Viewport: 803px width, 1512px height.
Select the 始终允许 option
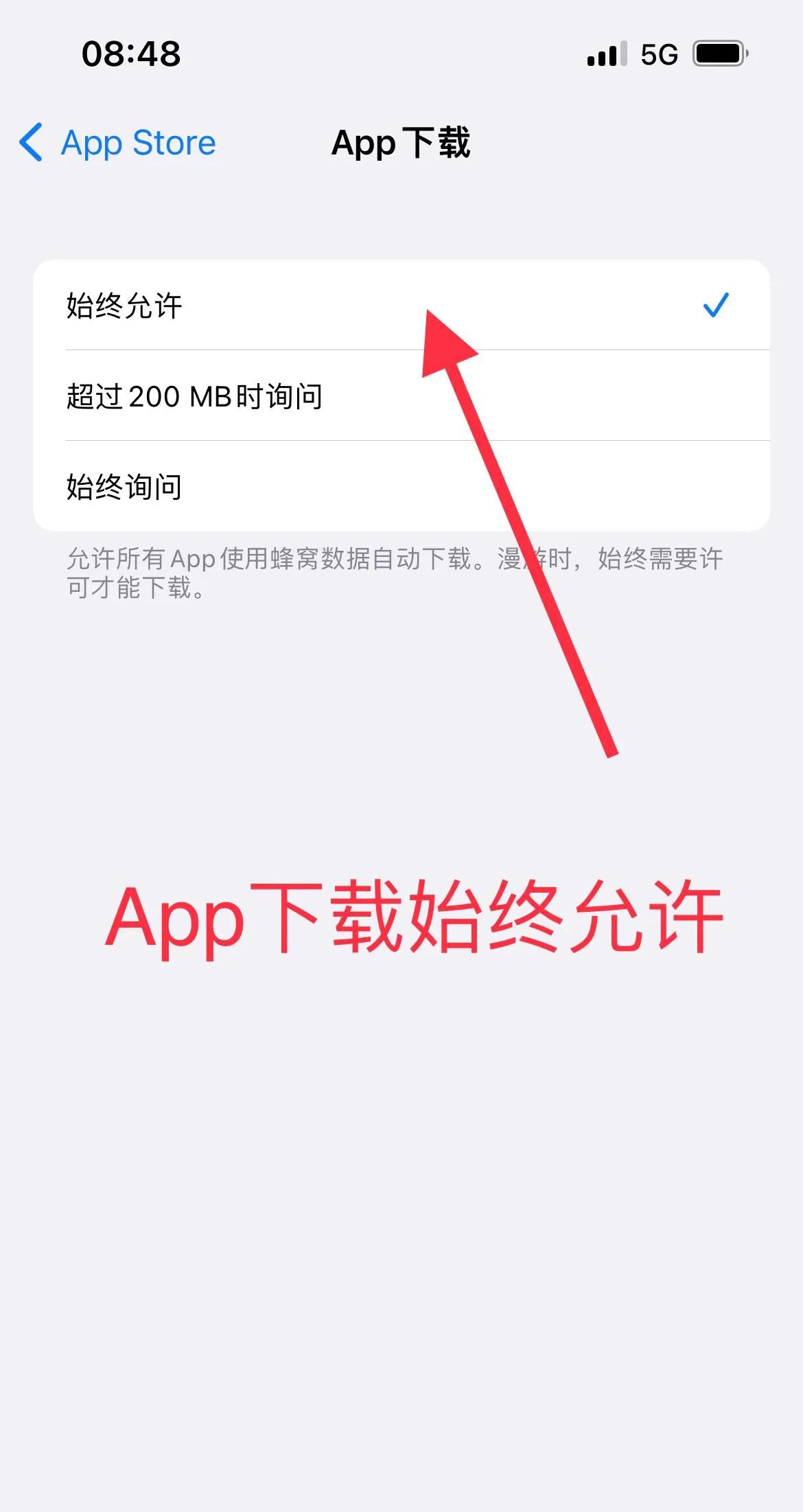coord(275,307)
